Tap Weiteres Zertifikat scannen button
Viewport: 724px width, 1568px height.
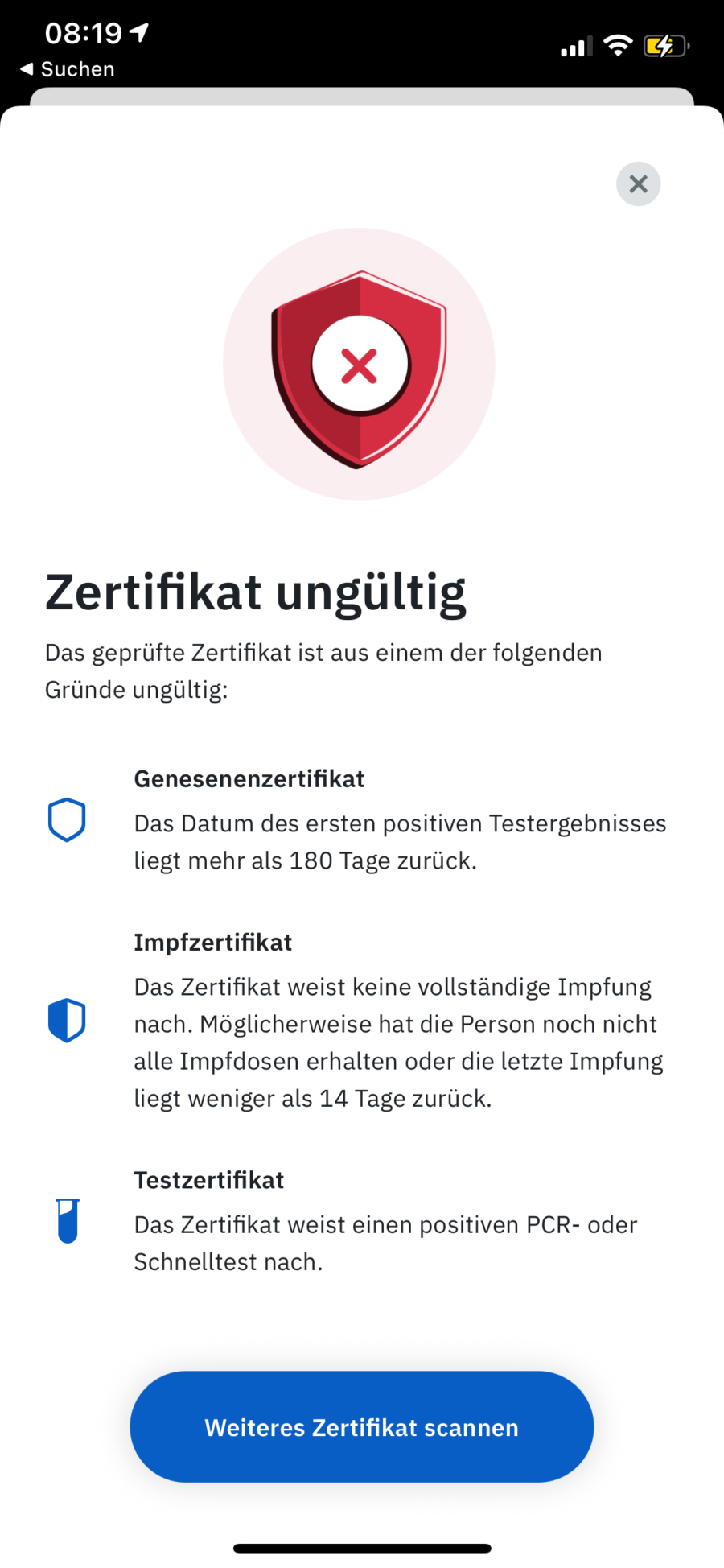coord(362,1427)
